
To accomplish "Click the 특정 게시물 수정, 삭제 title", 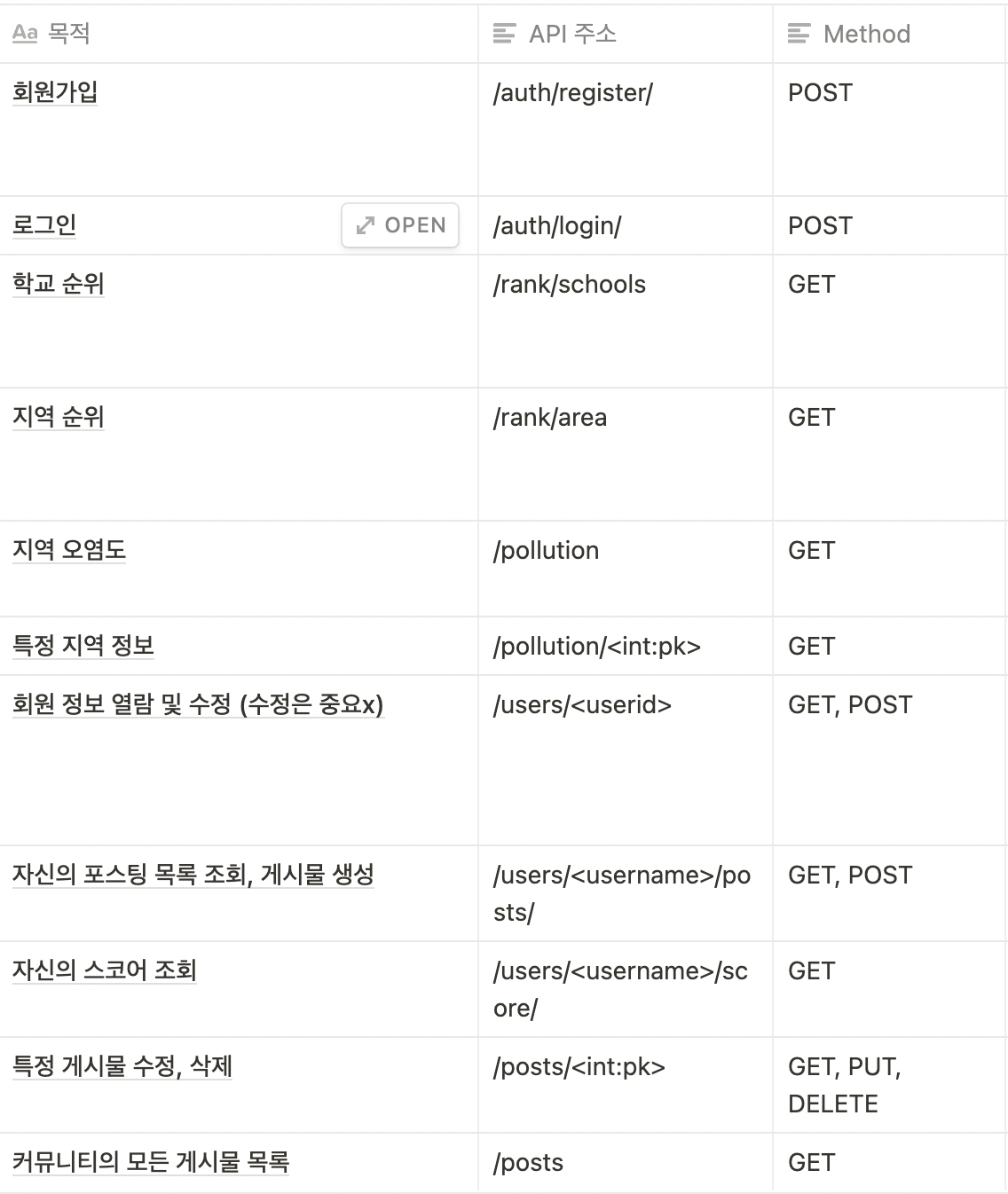I will click(x=122, y=1069).
